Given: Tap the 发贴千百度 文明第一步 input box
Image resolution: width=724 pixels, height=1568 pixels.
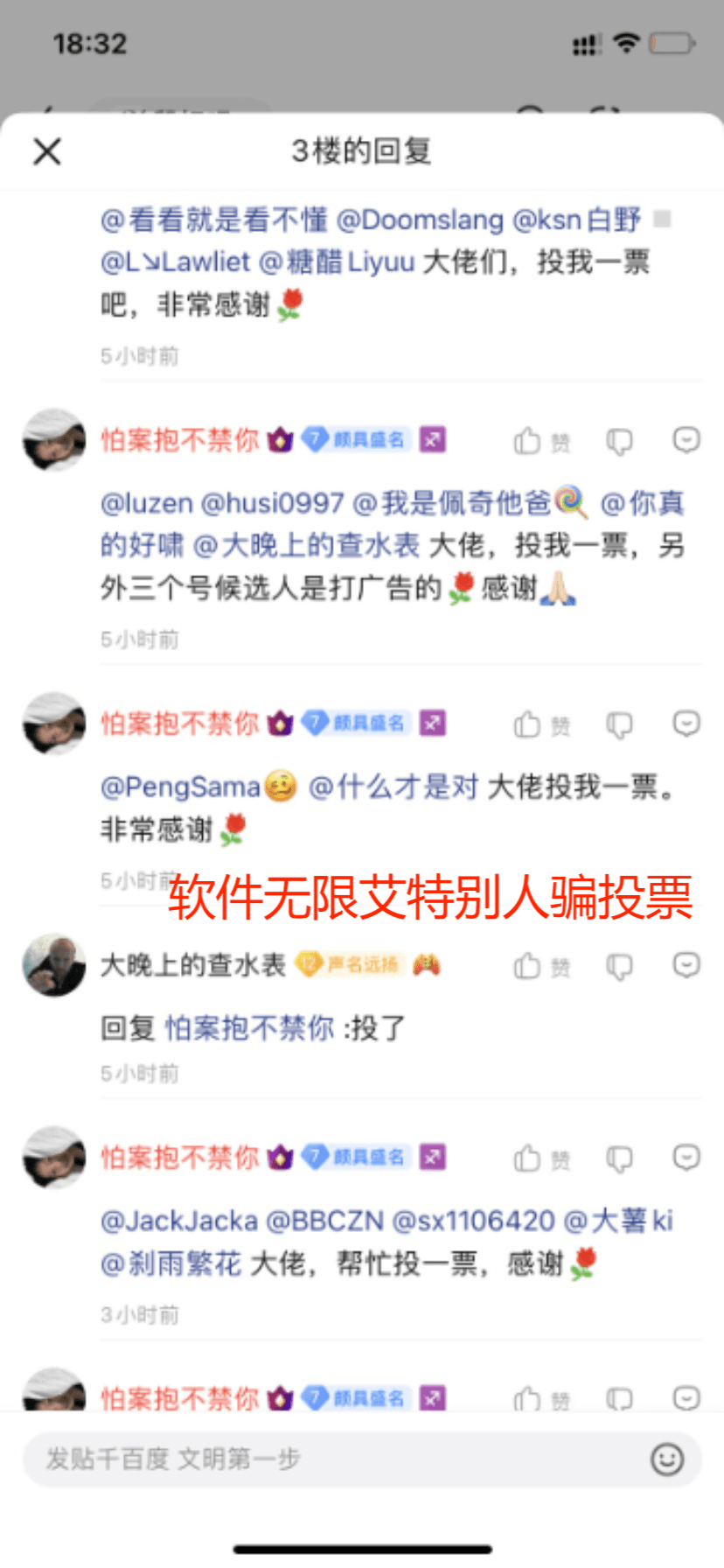Looking at the screenshot, I should [x=332, y=1459].
